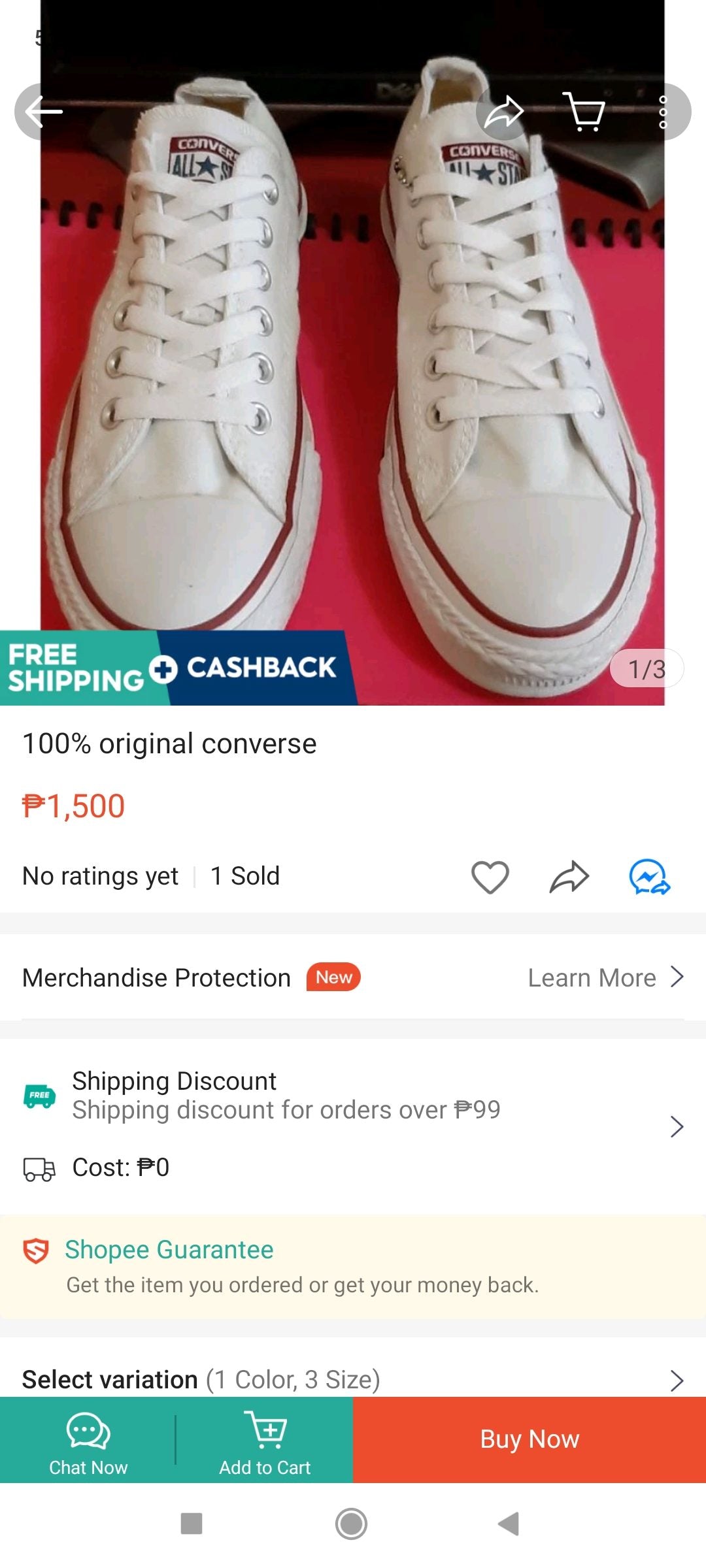Tap share arrow beside the heart icon
Viewport: 706px width, 1568px height.
click(569, 877)
